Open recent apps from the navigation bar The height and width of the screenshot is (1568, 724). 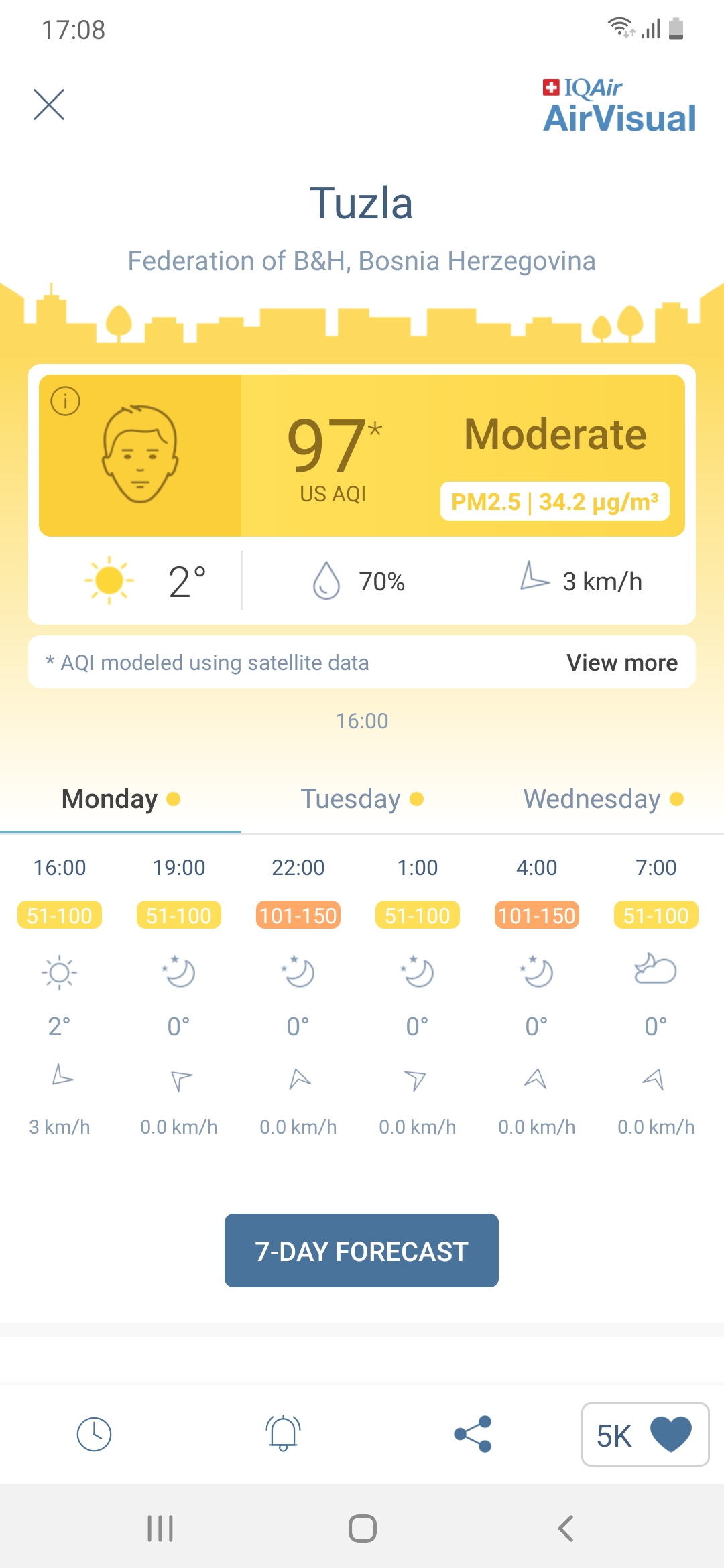coord(160,1528)
